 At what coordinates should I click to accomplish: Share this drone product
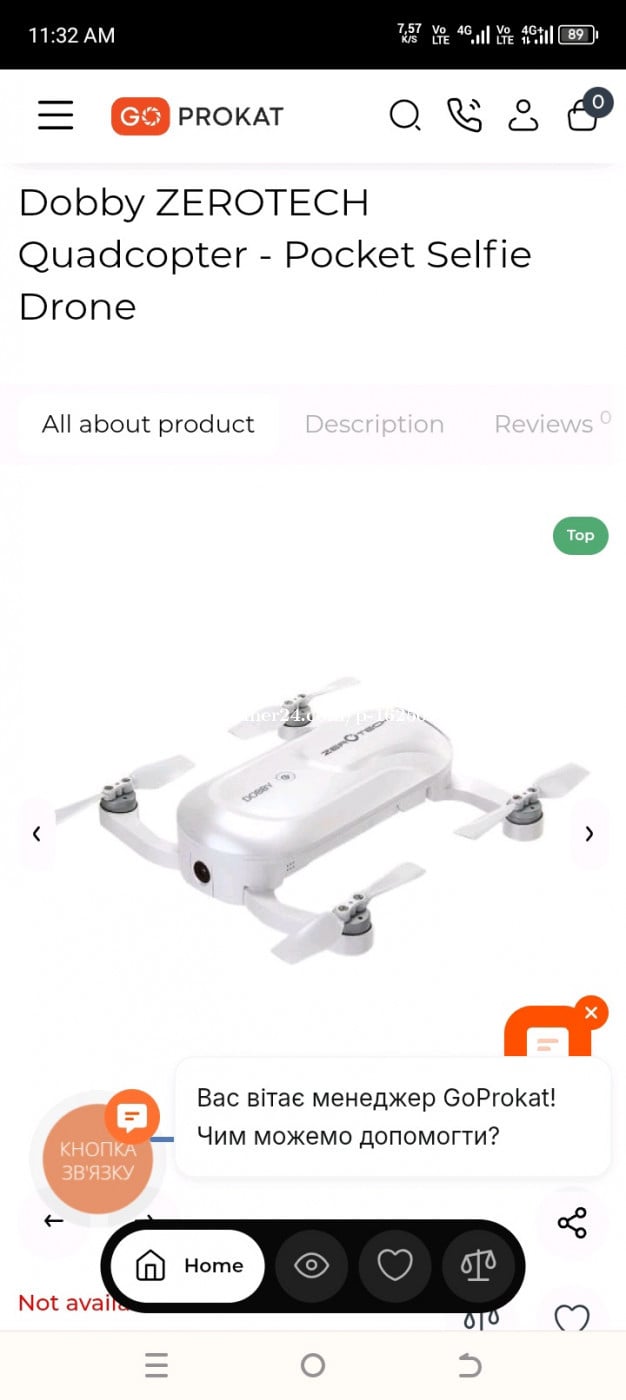pos(572,1223)
